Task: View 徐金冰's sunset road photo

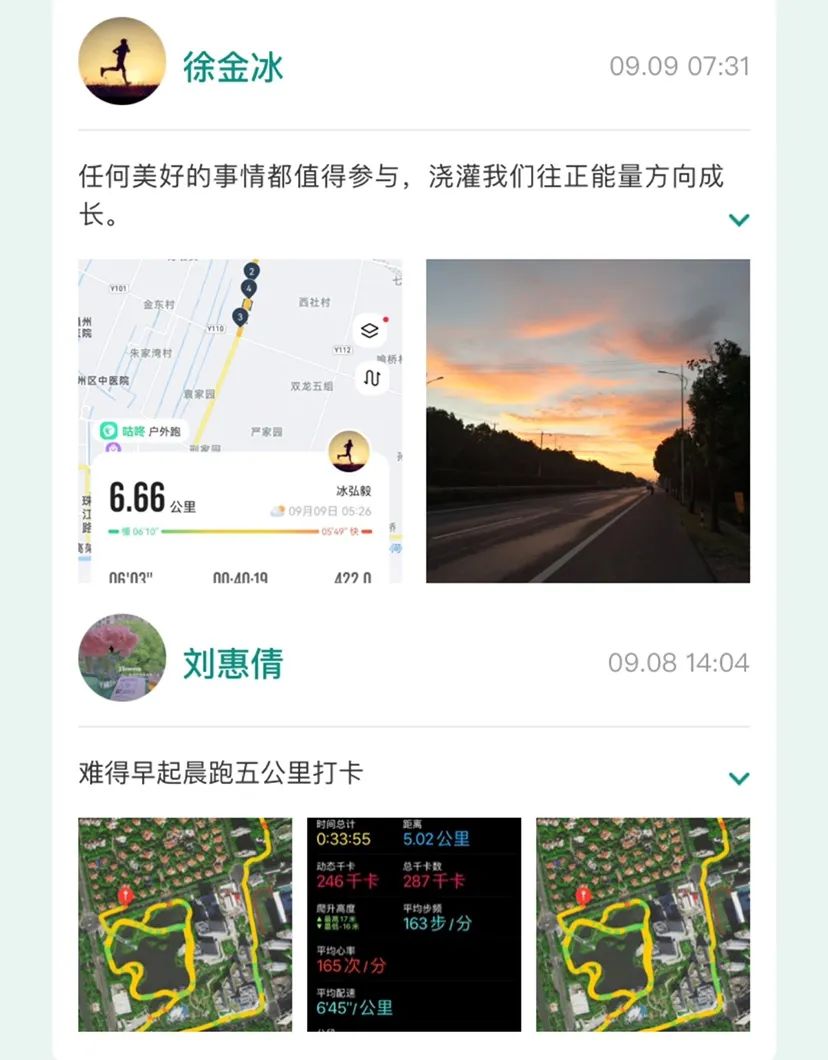Action: 588,421
